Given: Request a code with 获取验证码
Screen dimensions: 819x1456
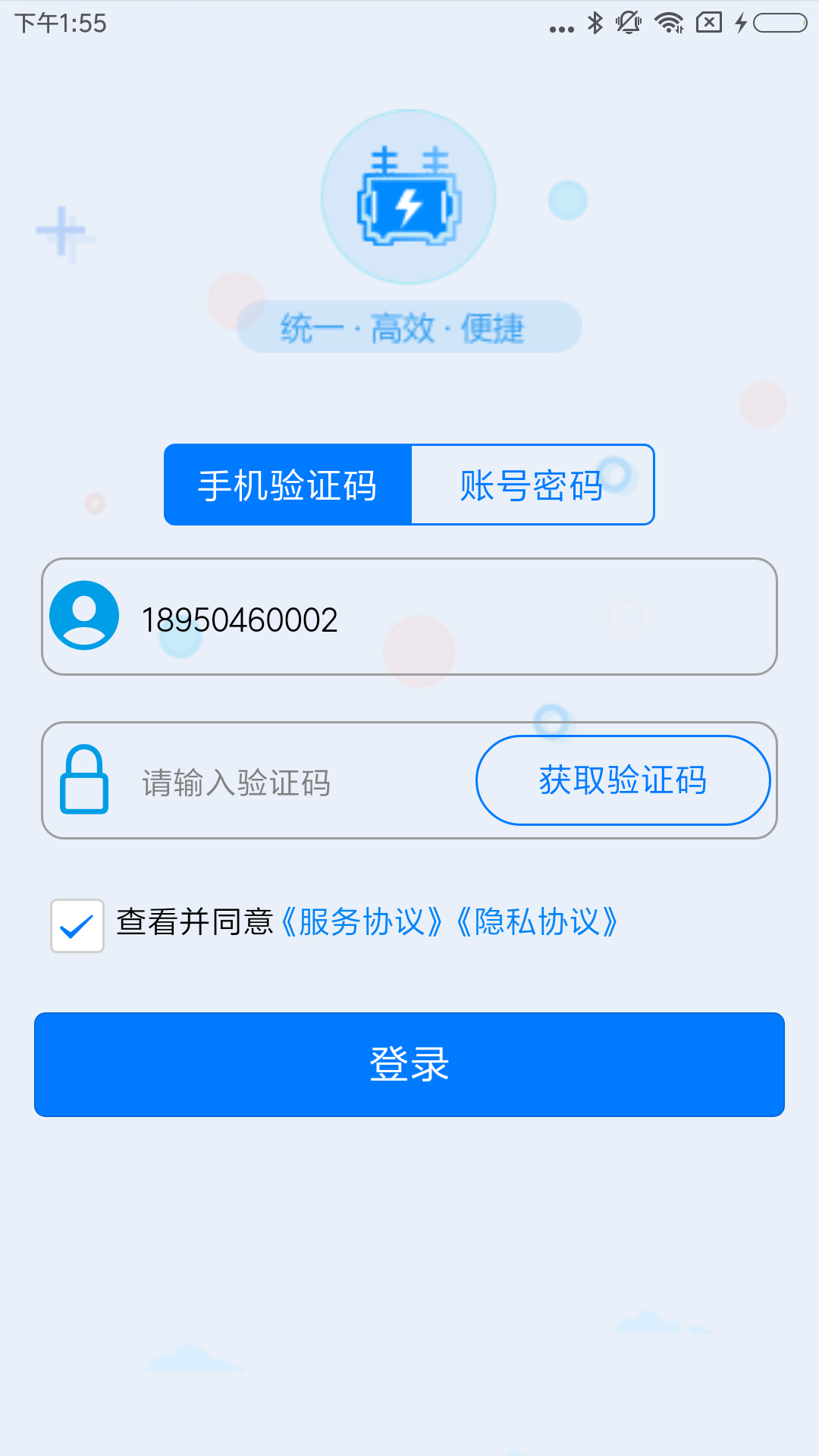Looking at the screenshot, I should (x=623, y=780).
